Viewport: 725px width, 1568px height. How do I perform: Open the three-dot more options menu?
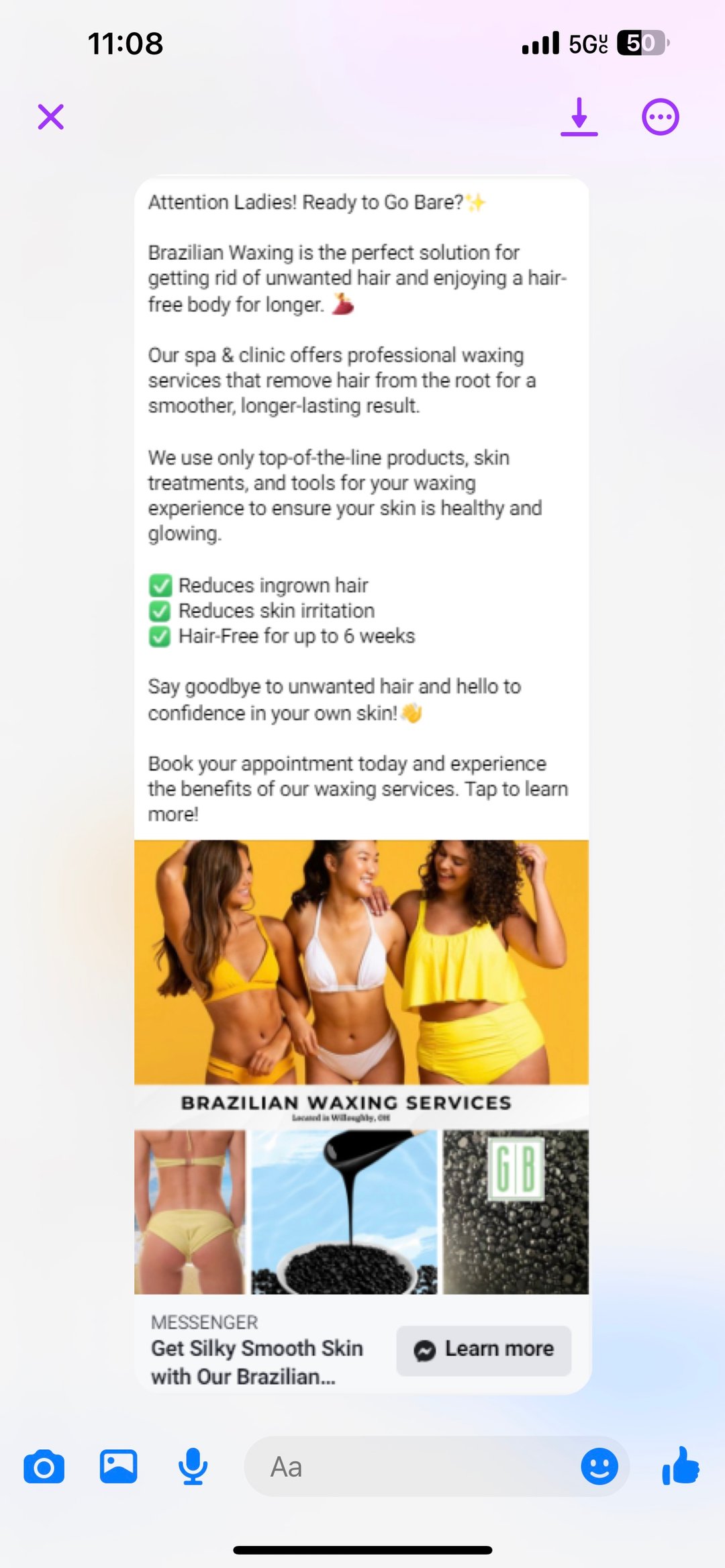[661, 117]
